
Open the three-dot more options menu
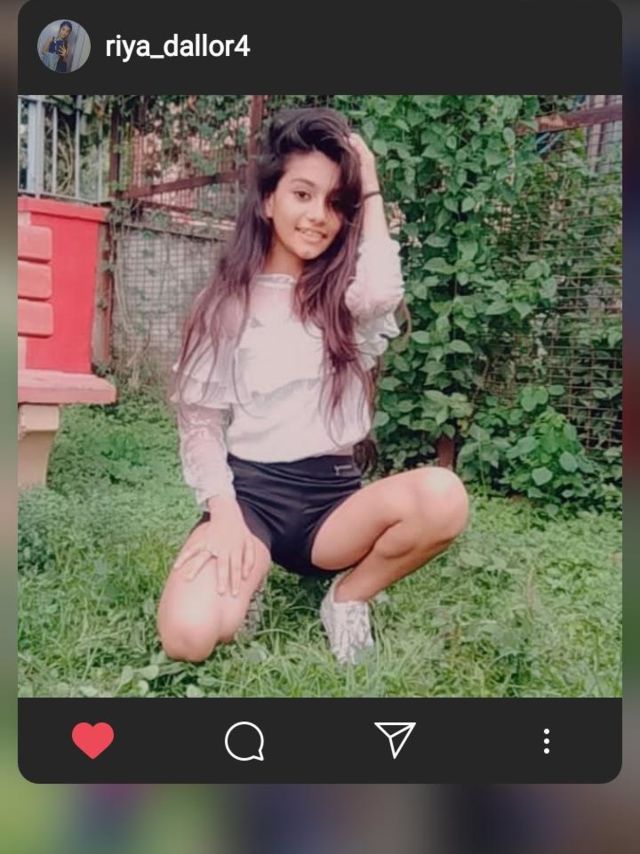click(x=546, y=741)
